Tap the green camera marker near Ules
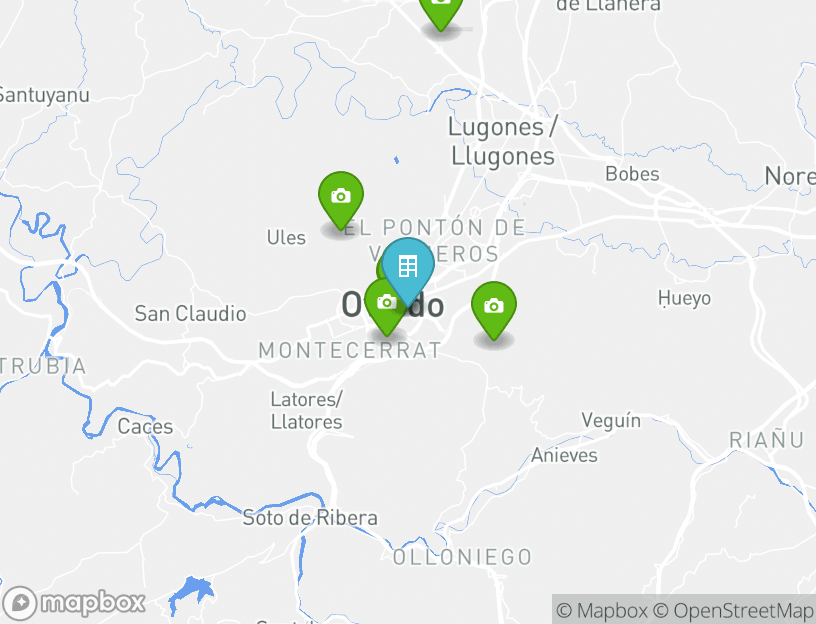816x624 pixels. pos(340,196)
